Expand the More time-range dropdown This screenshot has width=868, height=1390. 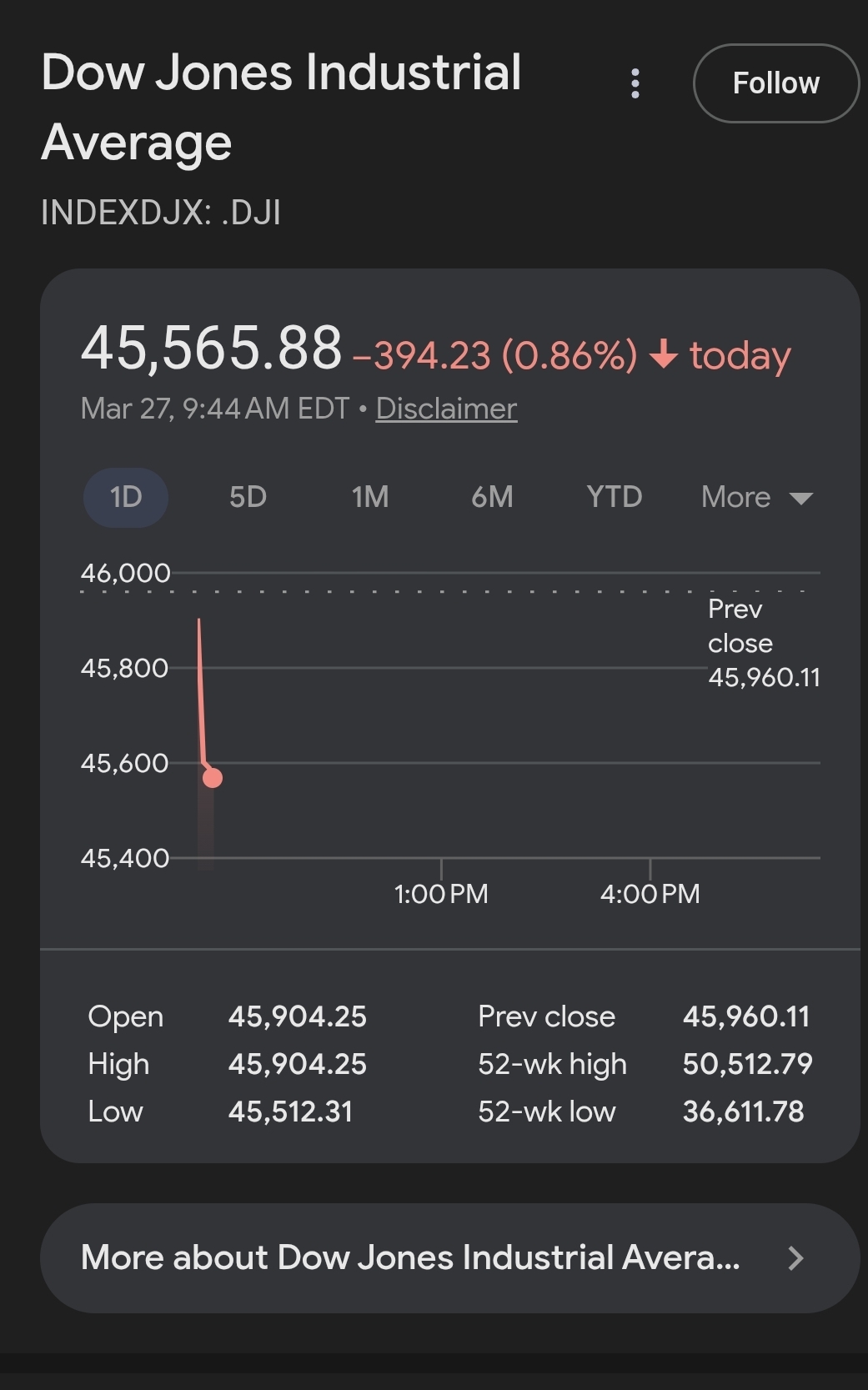click(755, 497)
